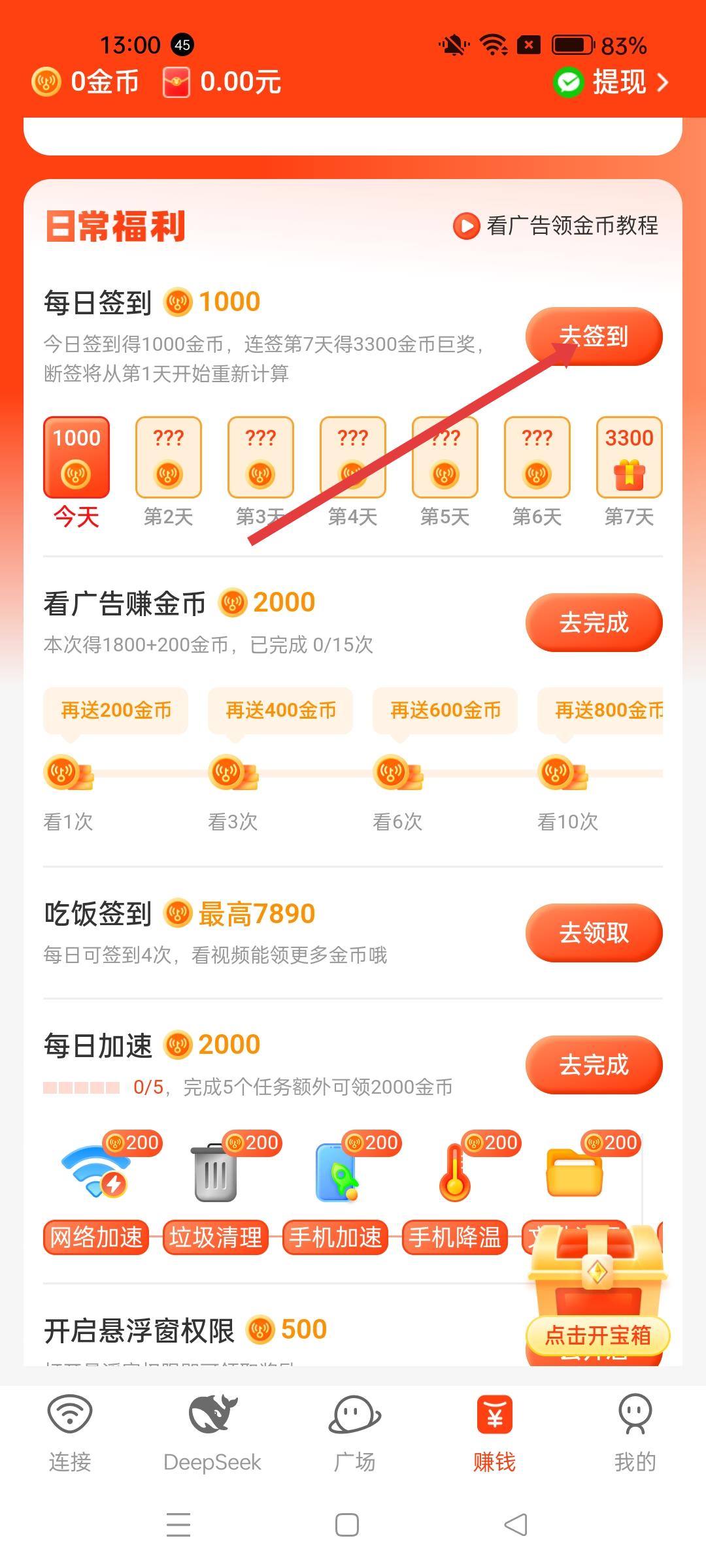Switch to the 广场 tab
The image size is (706, 1568).
tap(354, 1433)
